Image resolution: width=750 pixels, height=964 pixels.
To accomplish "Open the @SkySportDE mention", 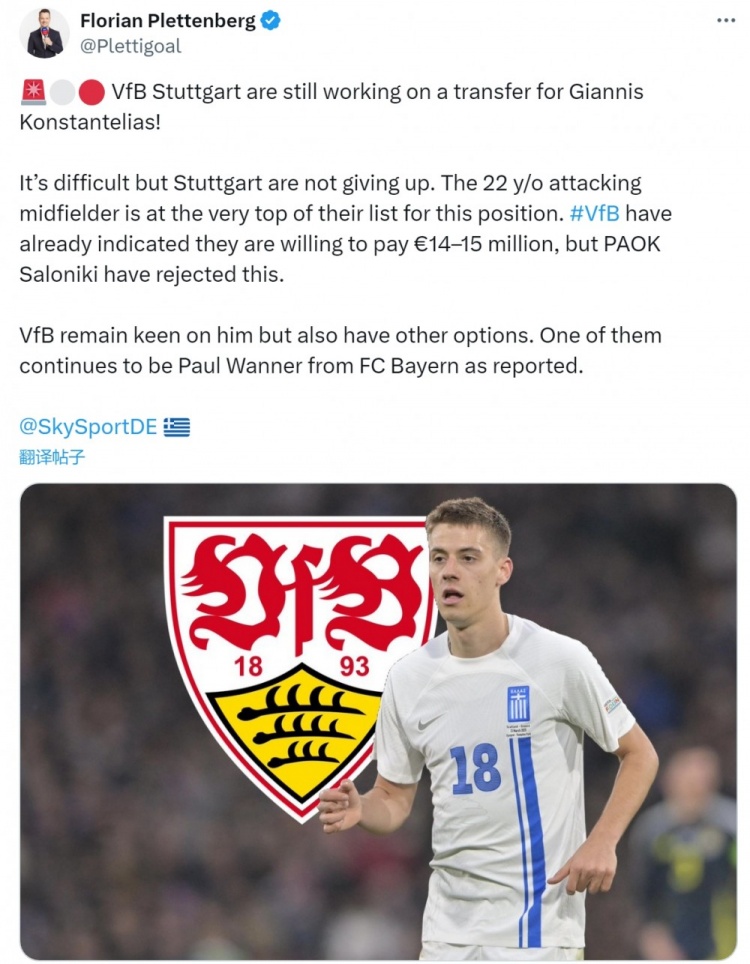I will pos(88,427).
